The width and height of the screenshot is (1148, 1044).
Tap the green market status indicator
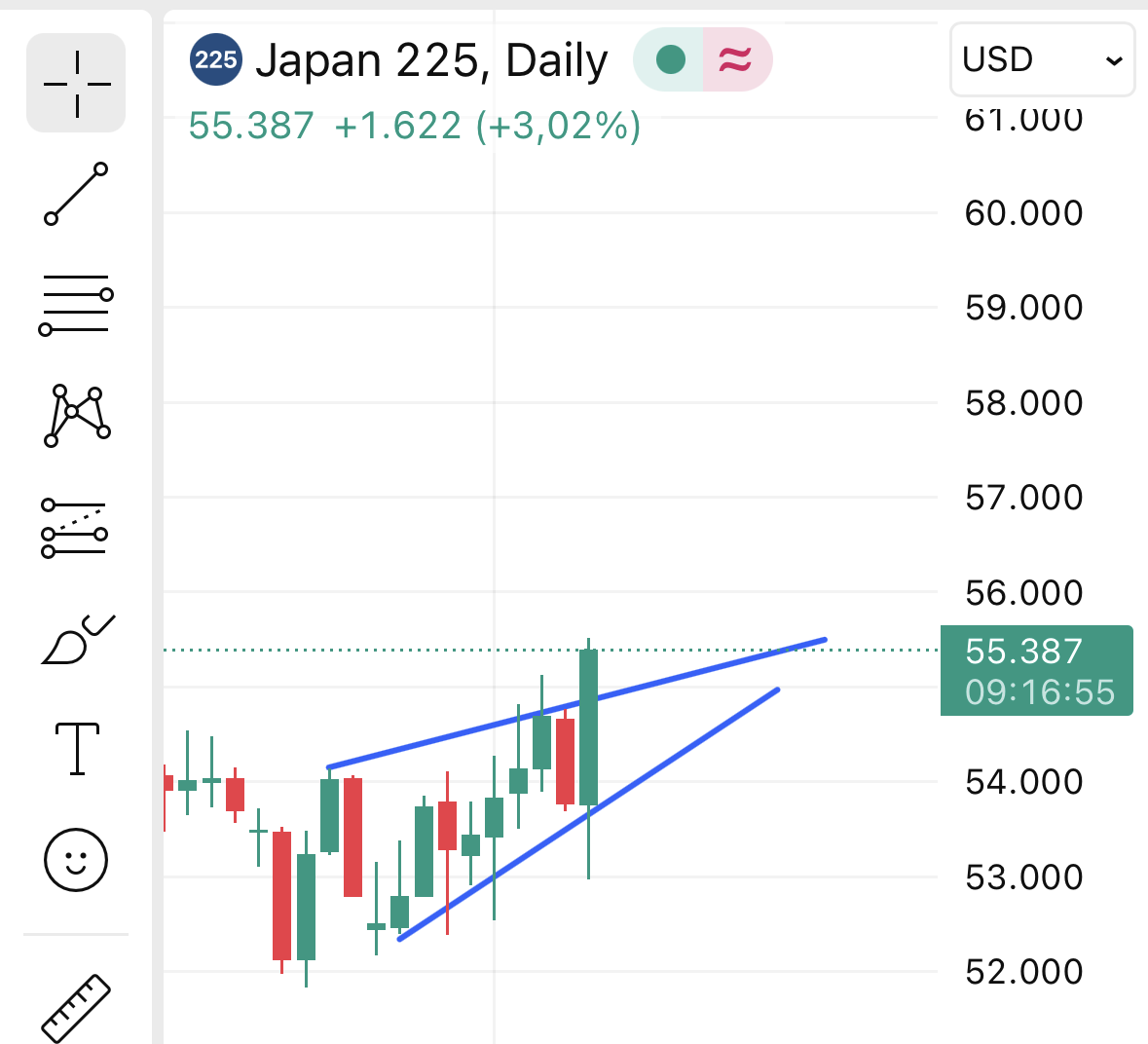tap(670, 60)
